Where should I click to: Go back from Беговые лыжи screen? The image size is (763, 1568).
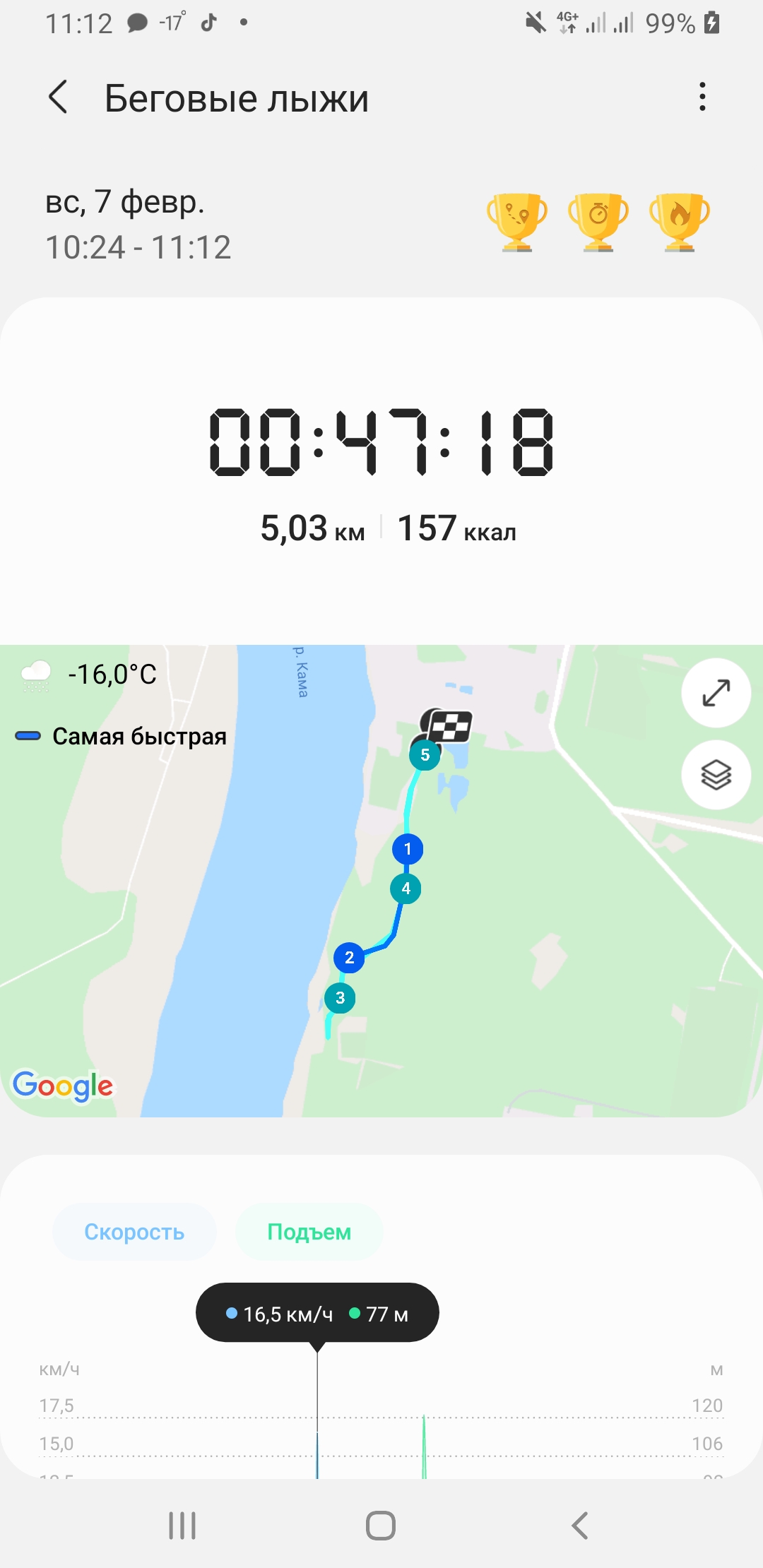[59, 97]
